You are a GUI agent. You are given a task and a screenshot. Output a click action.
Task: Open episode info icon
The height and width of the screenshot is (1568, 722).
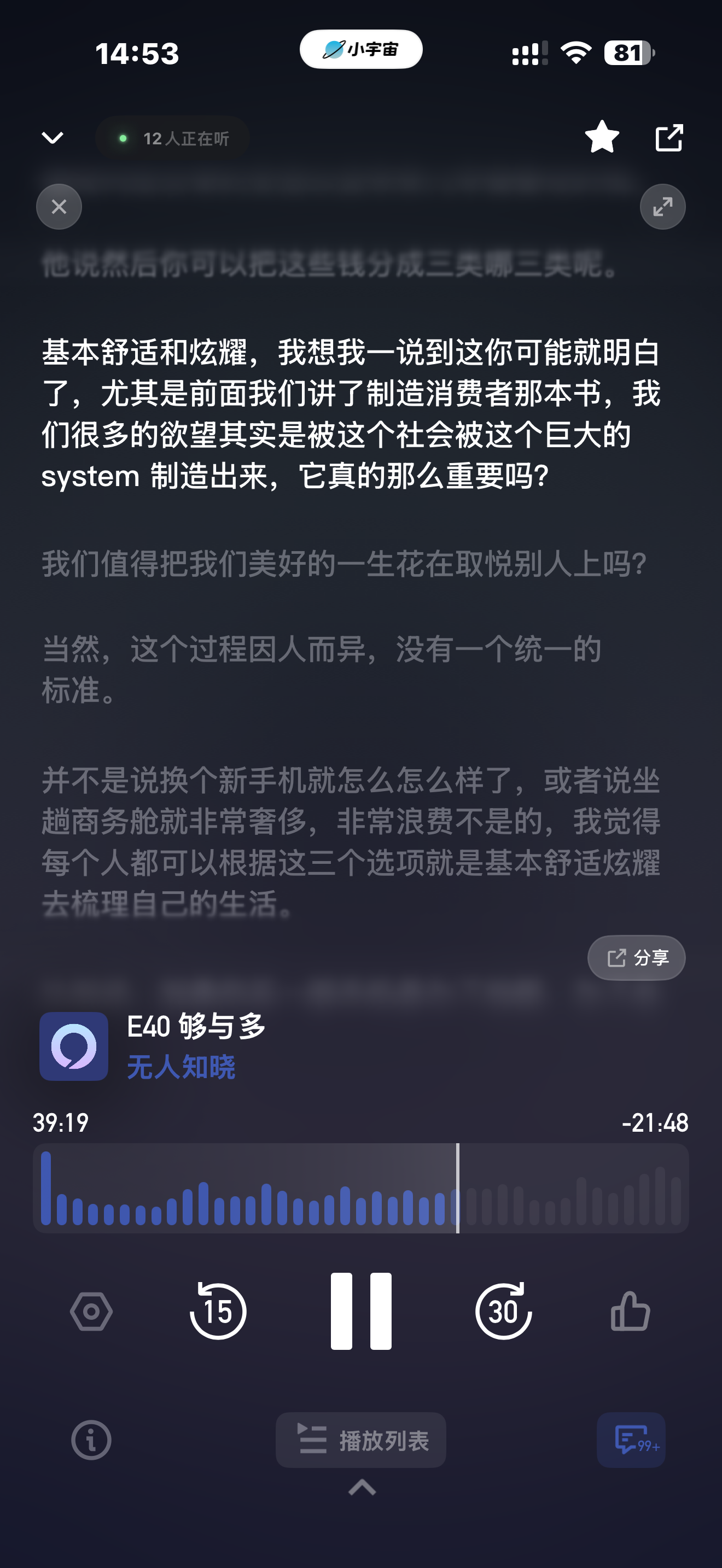(91, 1440)
